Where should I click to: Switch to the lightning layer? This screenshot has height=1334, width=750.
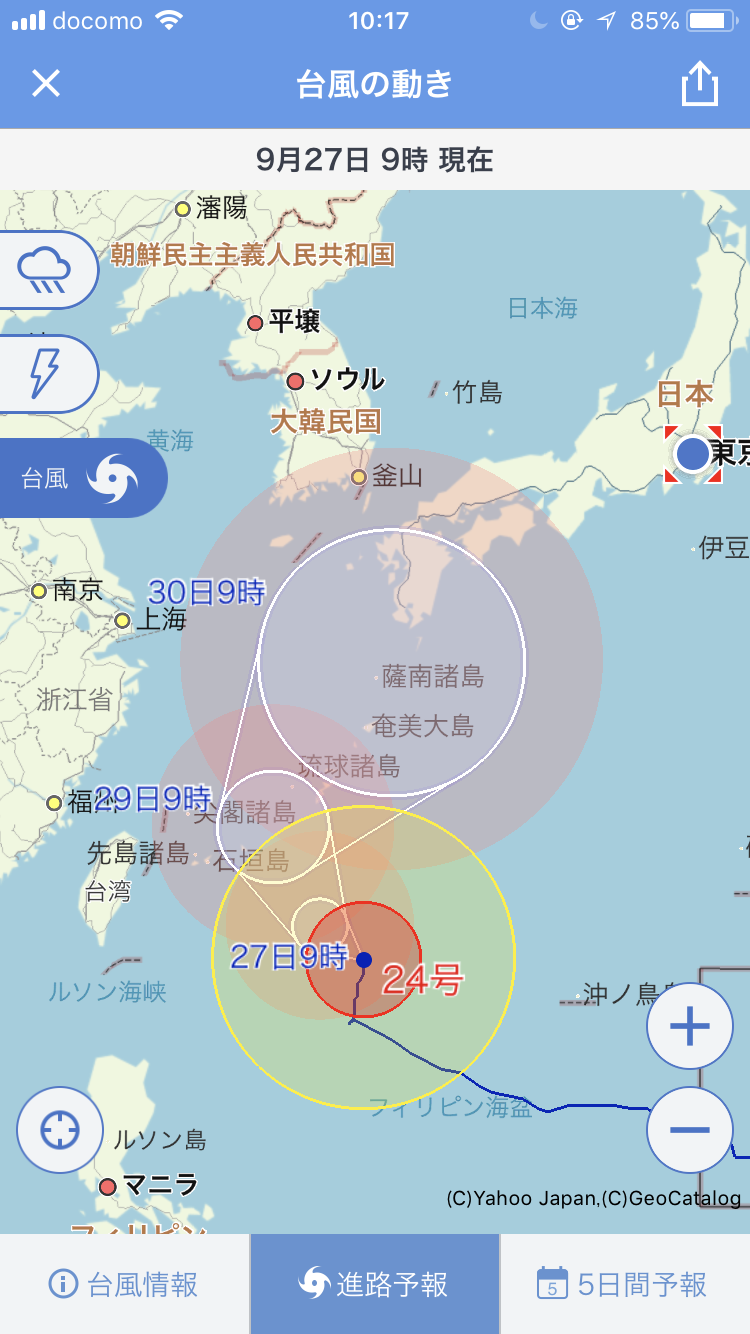46,374
